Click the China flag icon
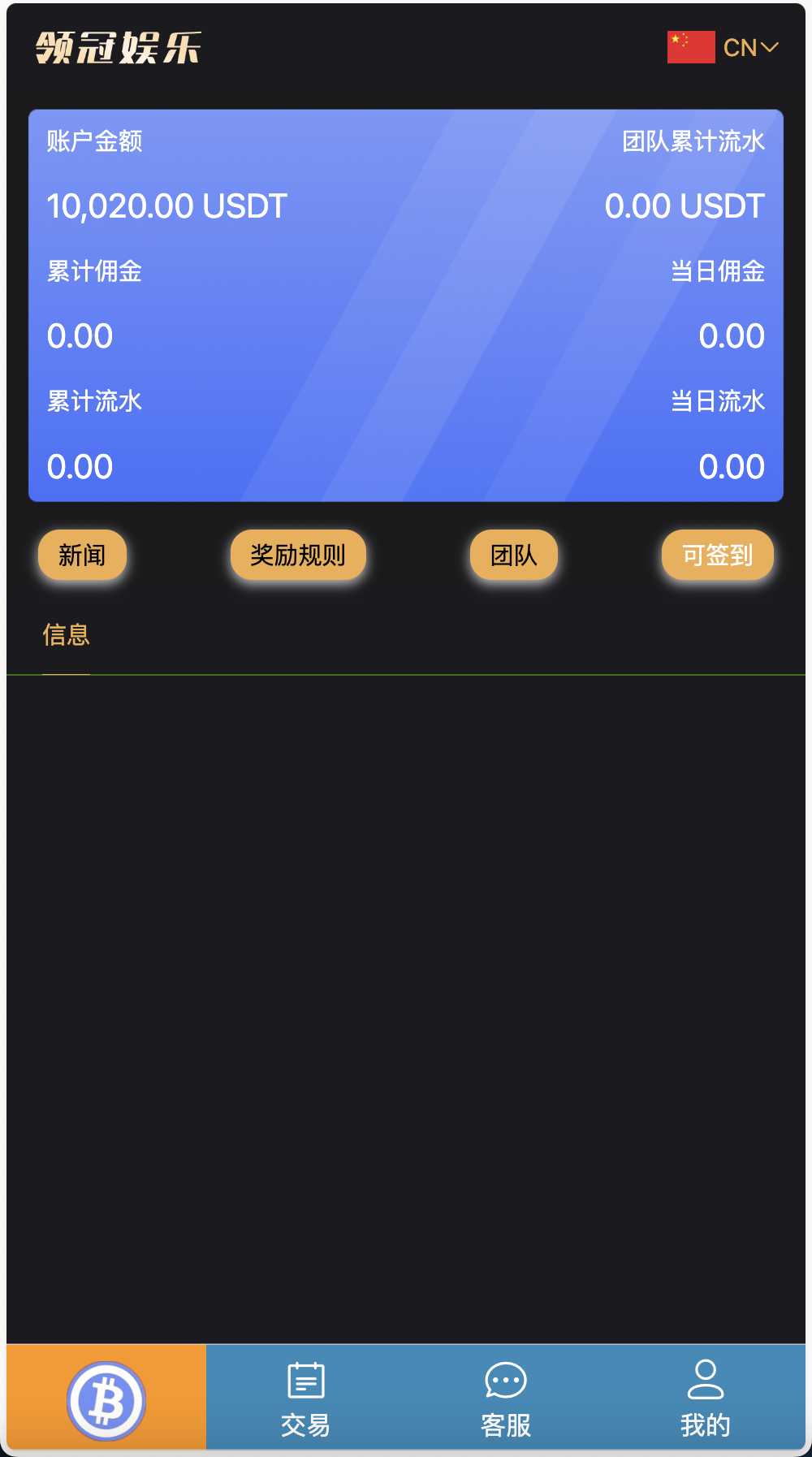 click(x=689, y=47)
